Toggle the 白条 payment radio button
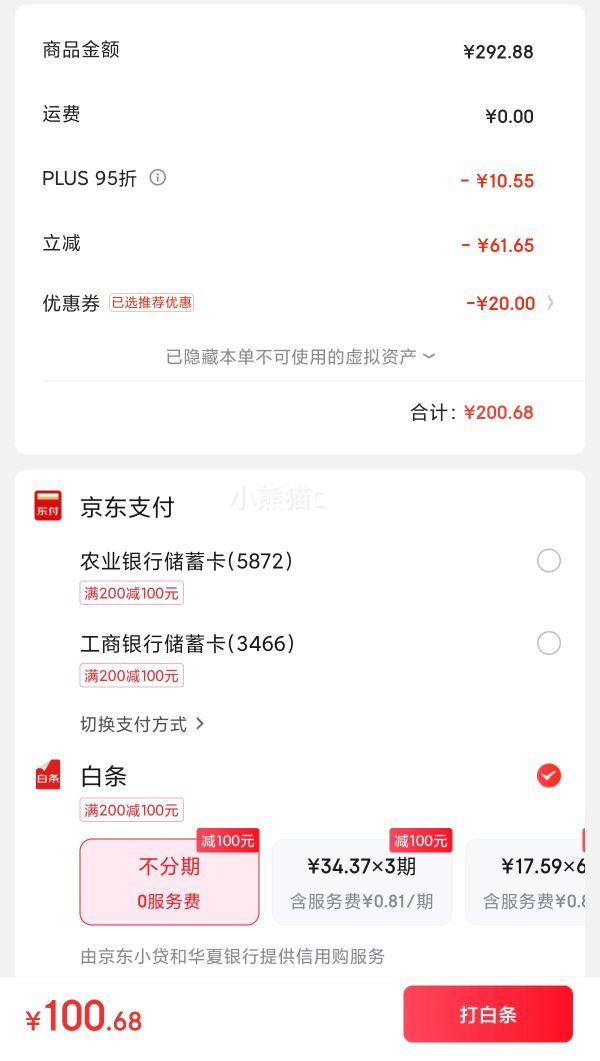 pyautogui.click(x=549, y=775)
